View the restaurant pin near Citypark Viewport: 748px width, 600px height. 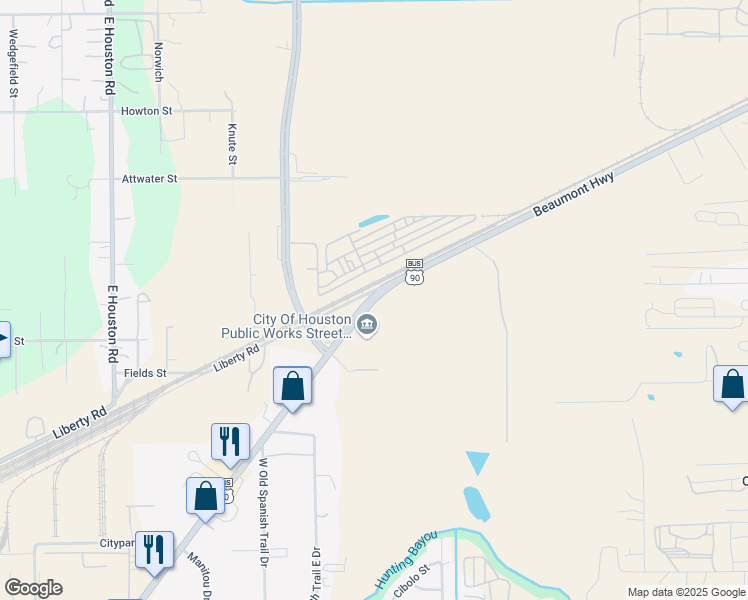point(154,550)
